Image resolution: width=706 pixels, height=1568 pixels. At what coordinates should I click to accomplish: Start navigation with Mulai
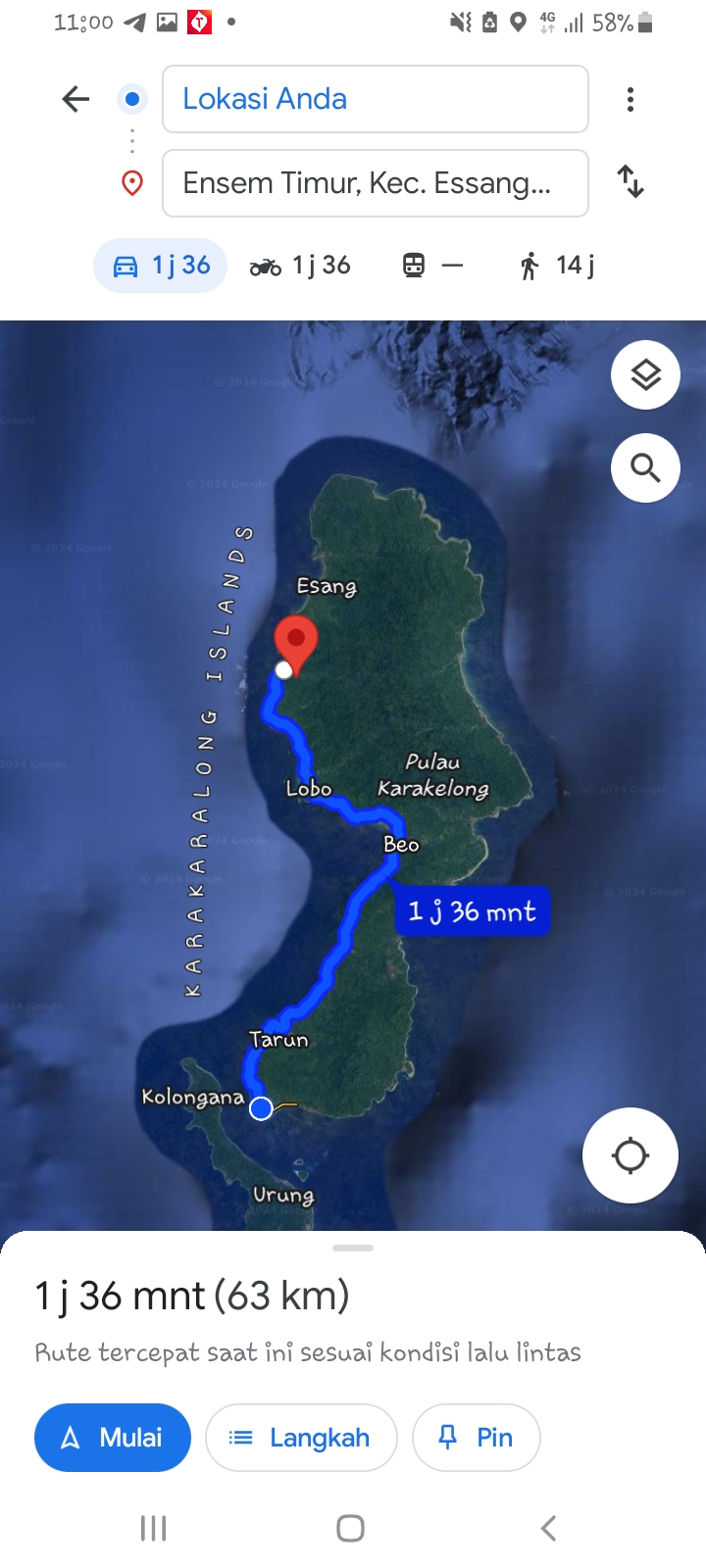[x=113, y=1438]
